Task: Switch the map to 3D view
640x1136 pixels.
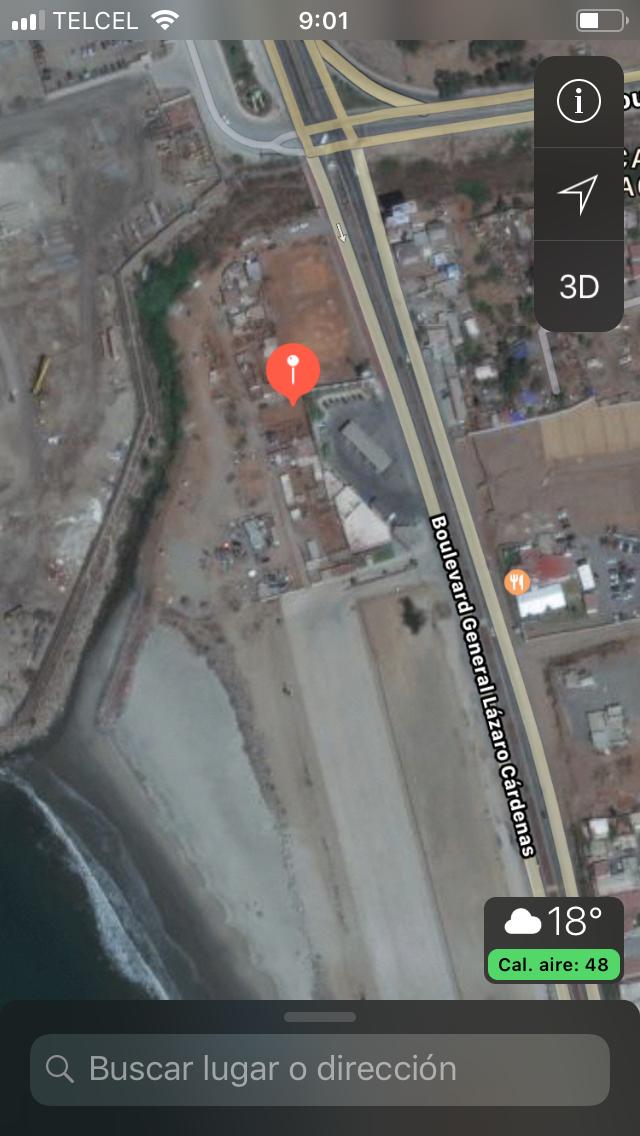Action: 578,287
